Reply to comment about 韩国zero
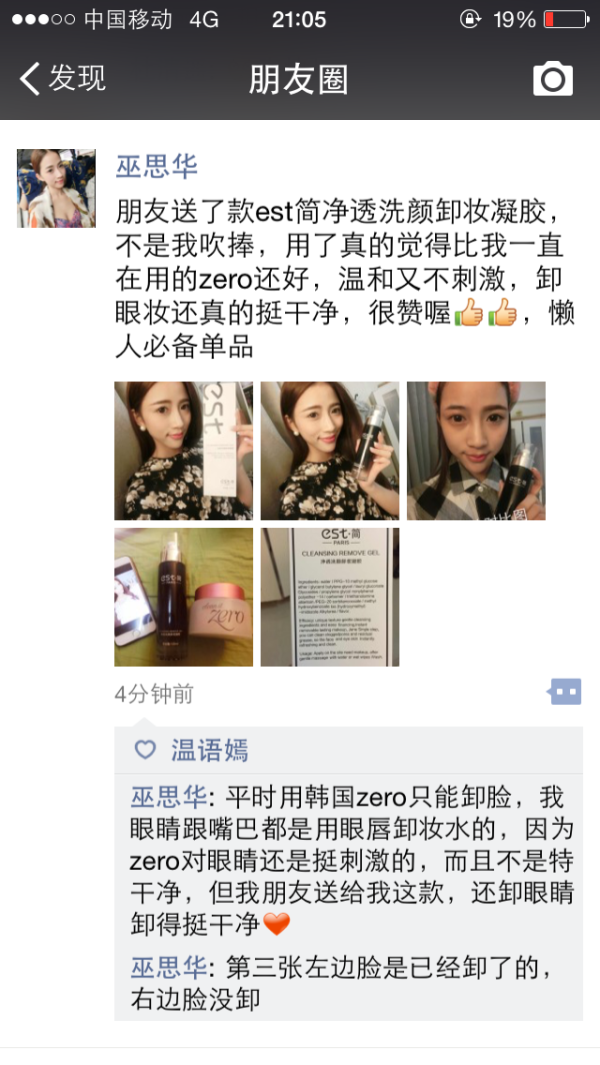 click(350, 860)
